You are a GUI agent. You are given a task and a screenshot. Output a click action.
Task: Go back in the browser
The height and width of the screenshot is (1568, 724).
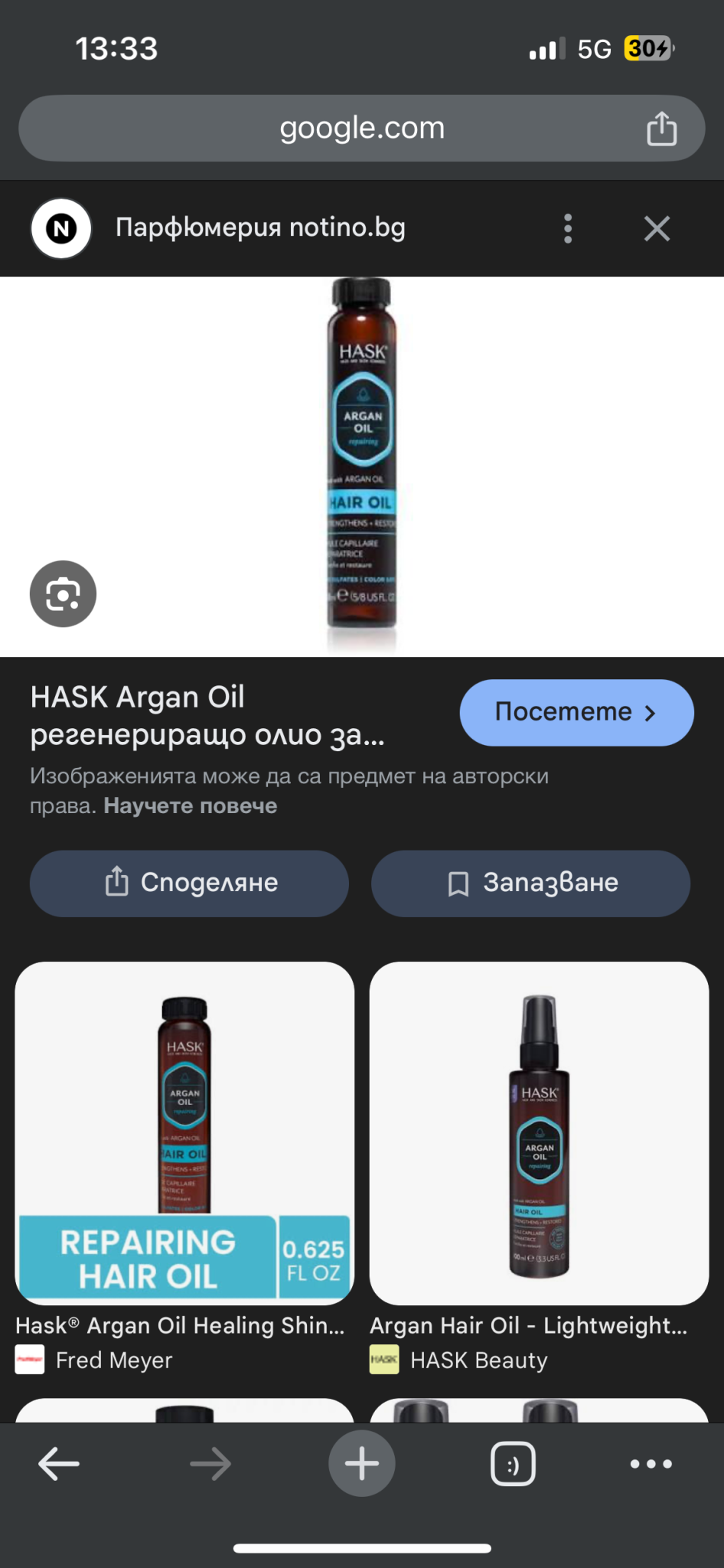tap(59, 1464)
